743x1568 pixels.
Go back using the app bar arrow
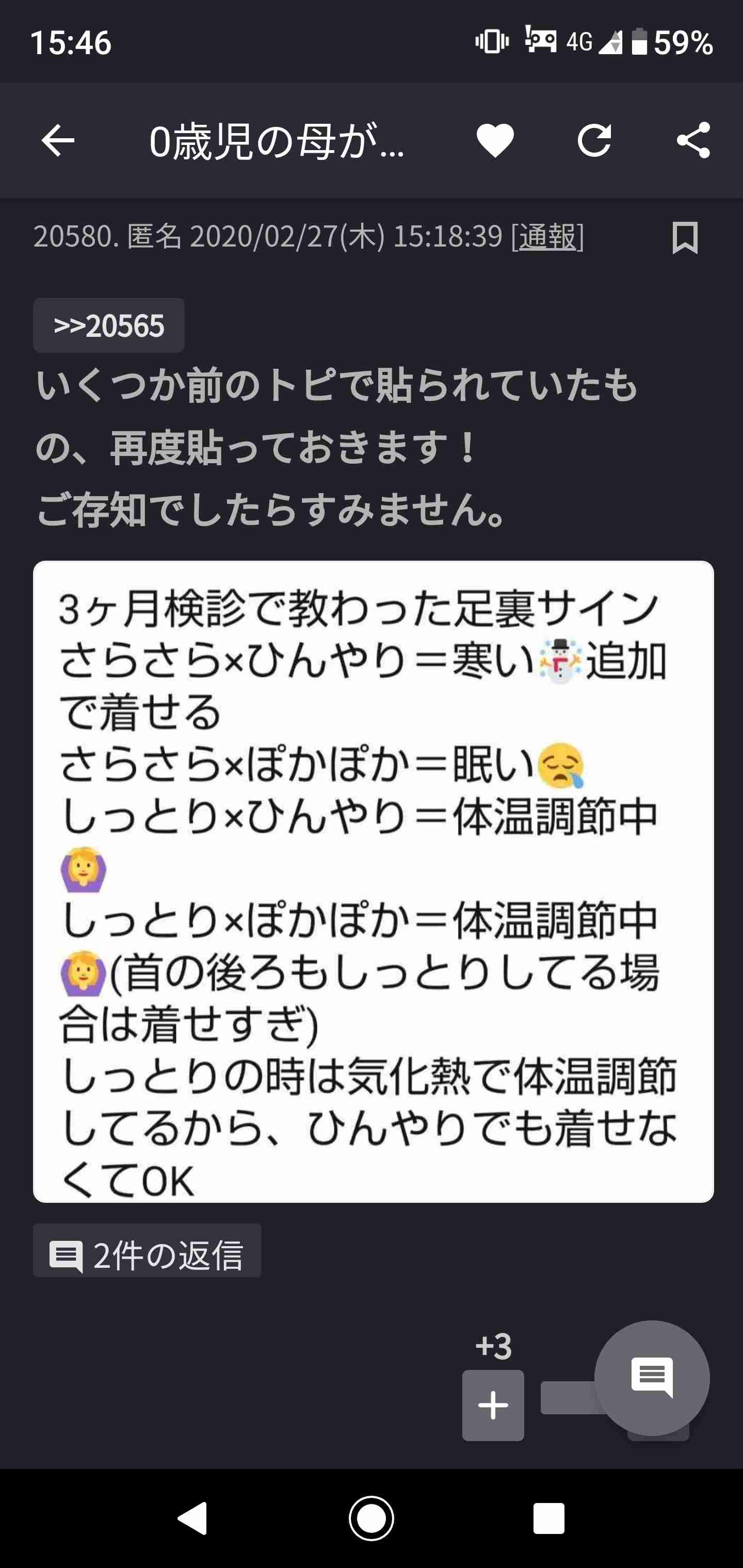pyautogui.click(x=58, y=141)
